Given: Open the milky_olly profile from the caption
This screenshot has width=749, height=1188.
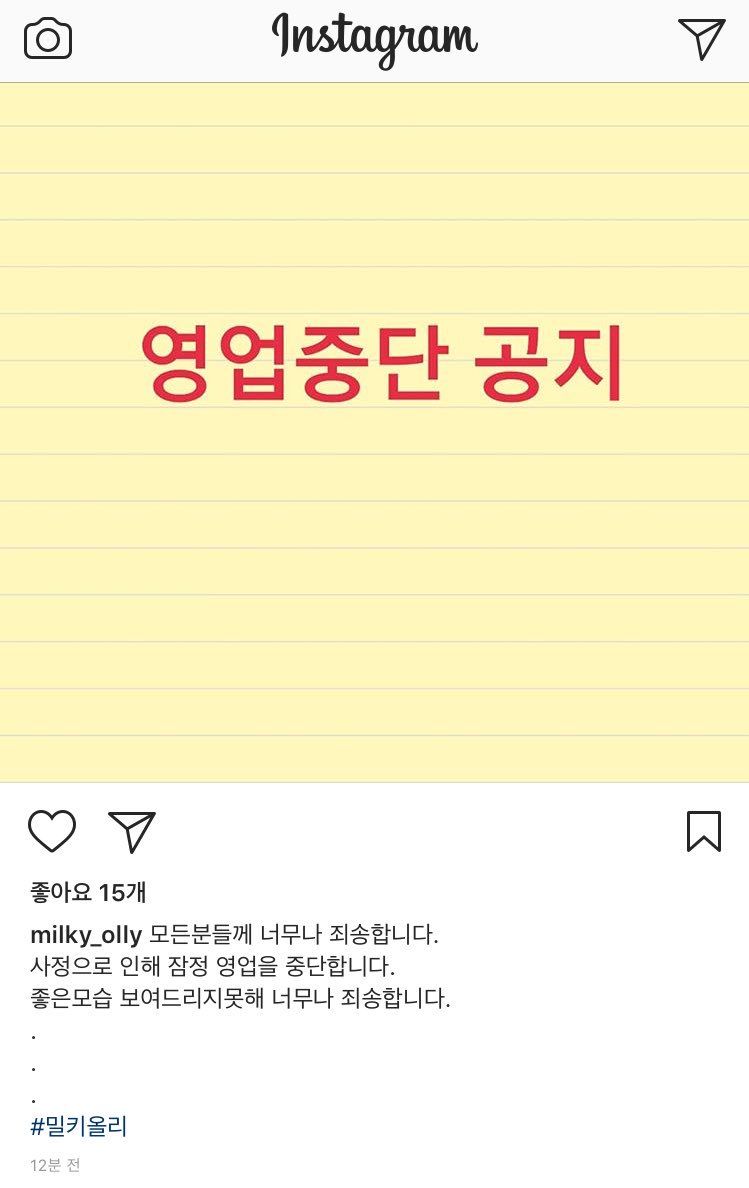Looking at the screenshot, I should click(x=86, y=935).
